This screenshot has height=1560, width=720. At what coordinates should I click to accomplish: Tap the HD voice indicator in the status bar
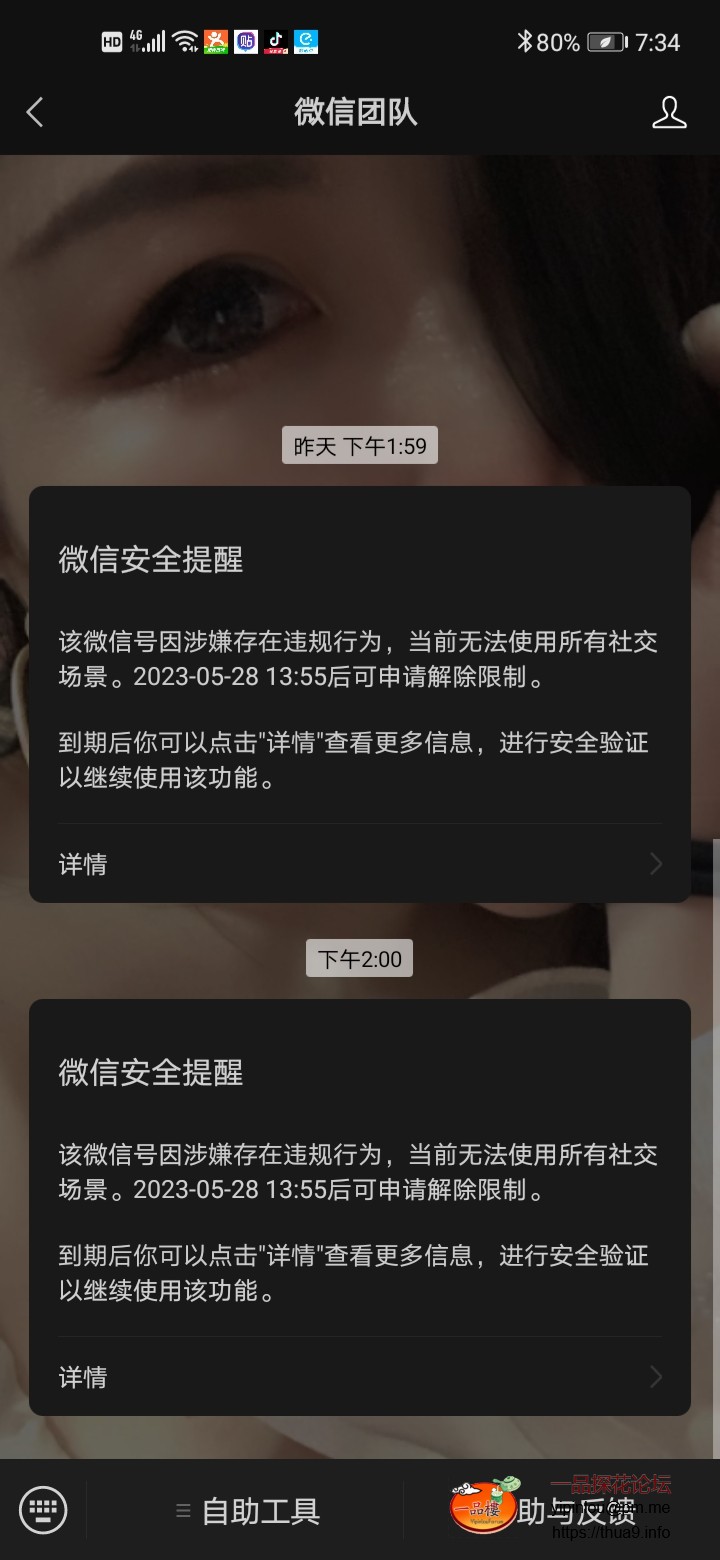tap(110, 40)
